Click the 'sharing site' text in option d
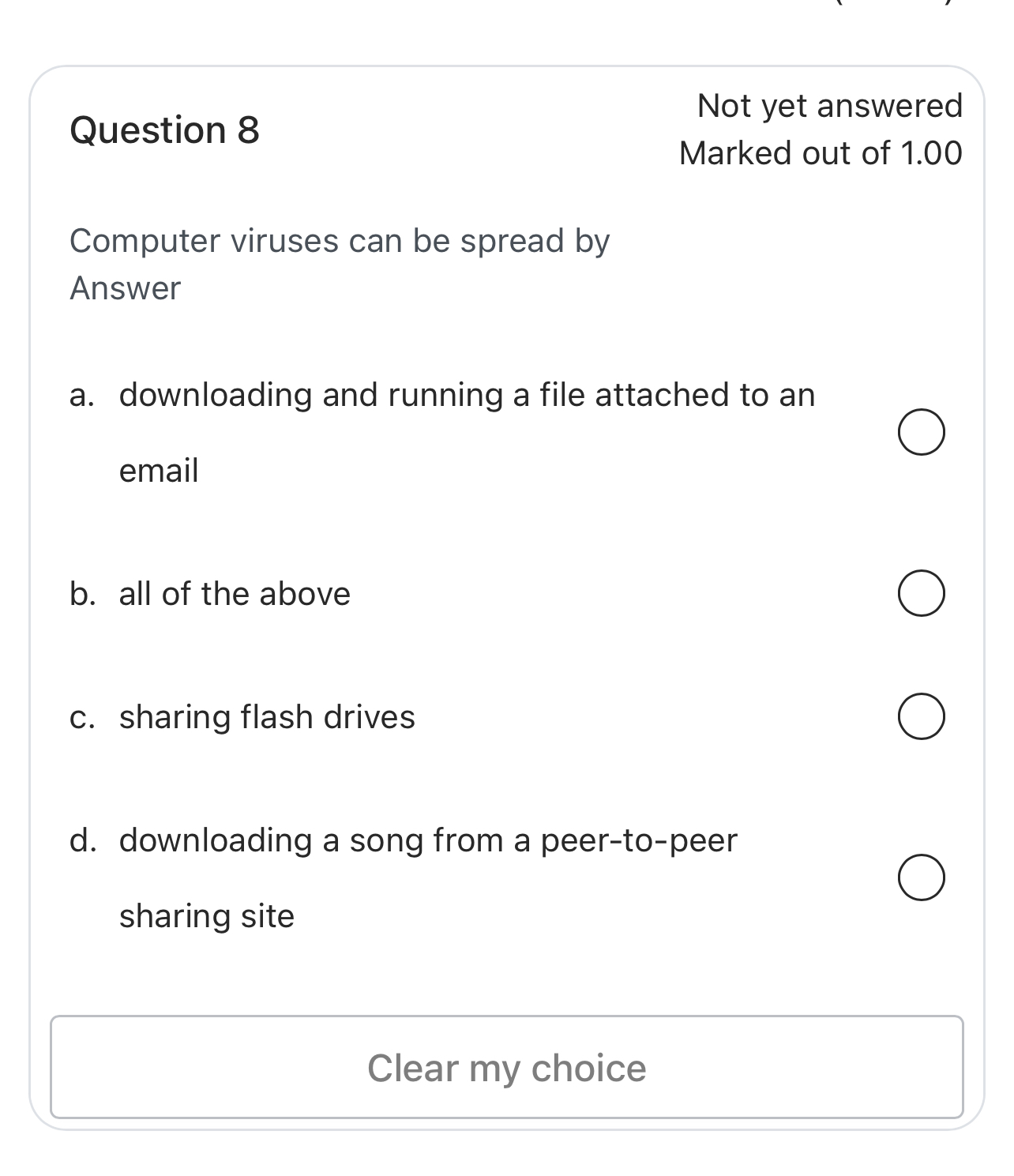Viewport: 1014px width, 1176px height. tap(206, 916)
